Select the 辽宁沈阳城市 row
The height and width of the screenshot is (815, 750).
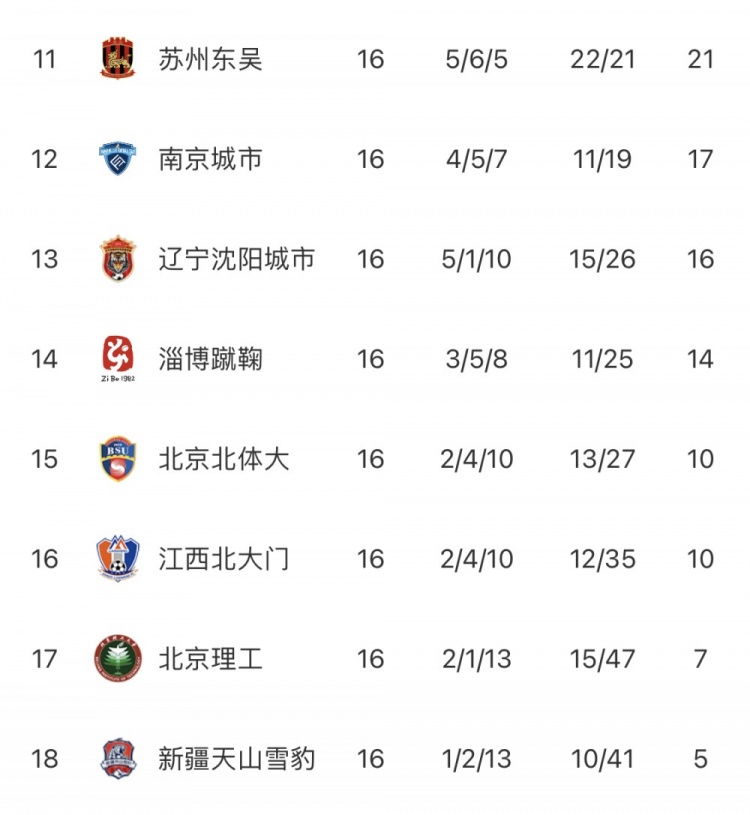pyautogui.click(x=236, y=259)
